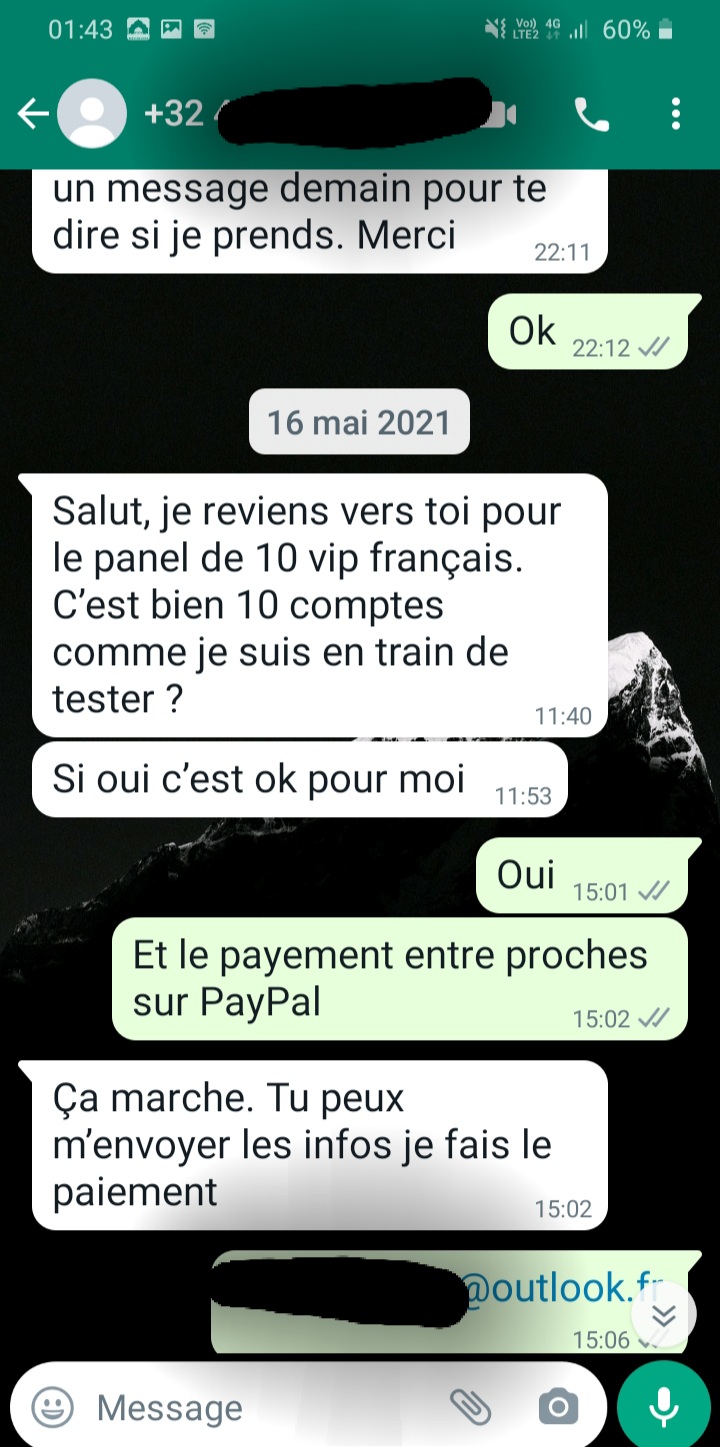
Task: Go back with the back arrow
Action: pyautogui.click(x=32, y=114)
